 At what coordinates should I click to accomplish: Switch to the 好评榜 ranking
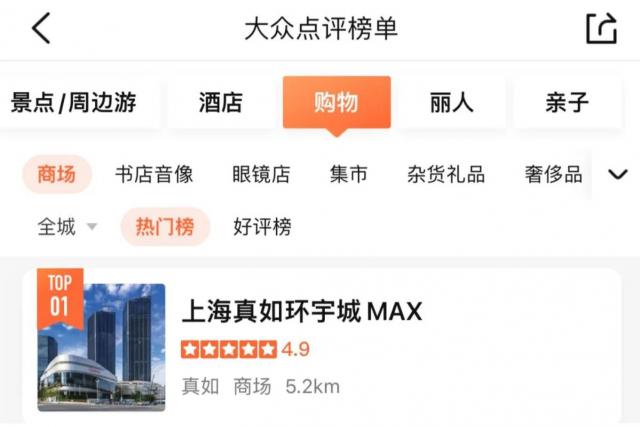(x=262, y=227)
